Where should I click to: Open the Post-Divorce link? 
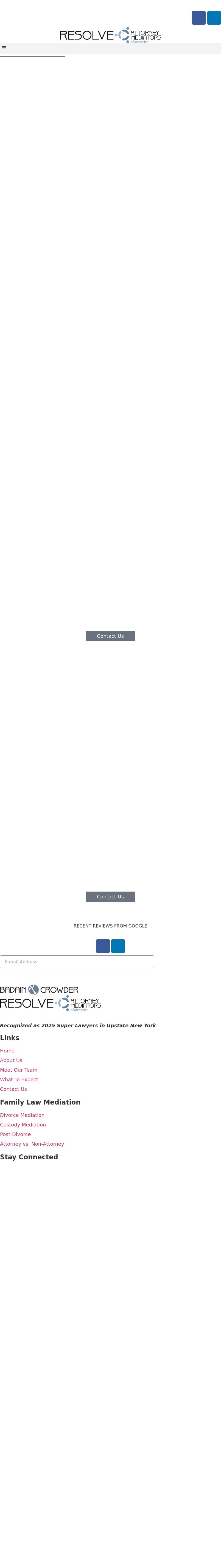[x=15, y=1134]
